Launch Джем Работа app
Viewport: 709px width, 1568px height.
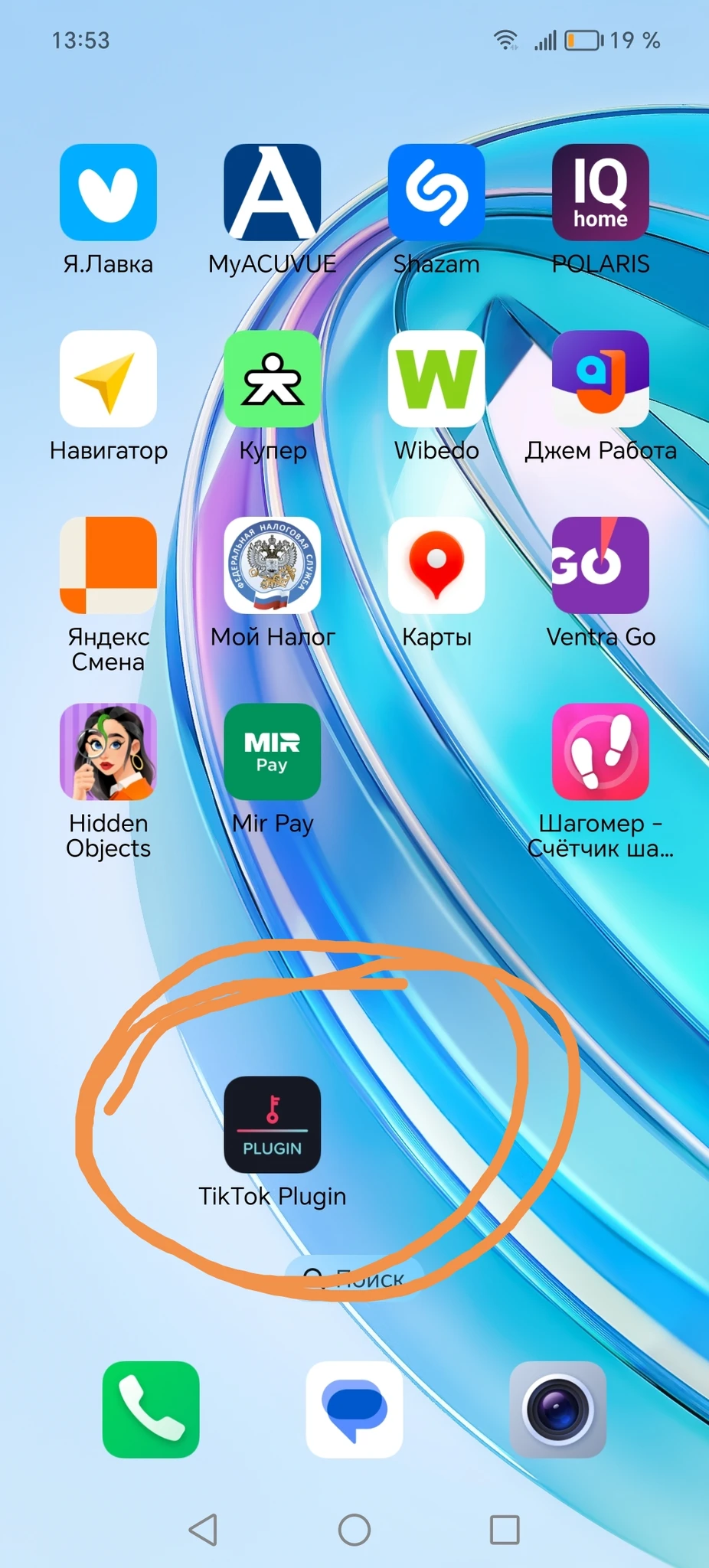[x=600, y=379]
